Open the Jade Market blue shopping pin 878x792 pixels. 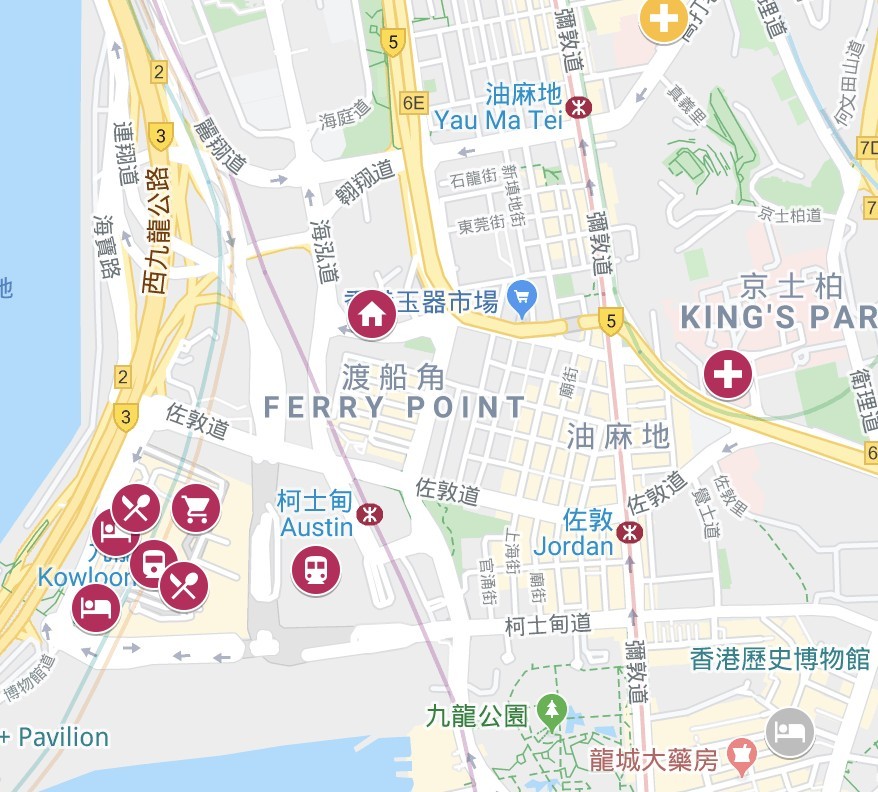[x=521, y=296]
